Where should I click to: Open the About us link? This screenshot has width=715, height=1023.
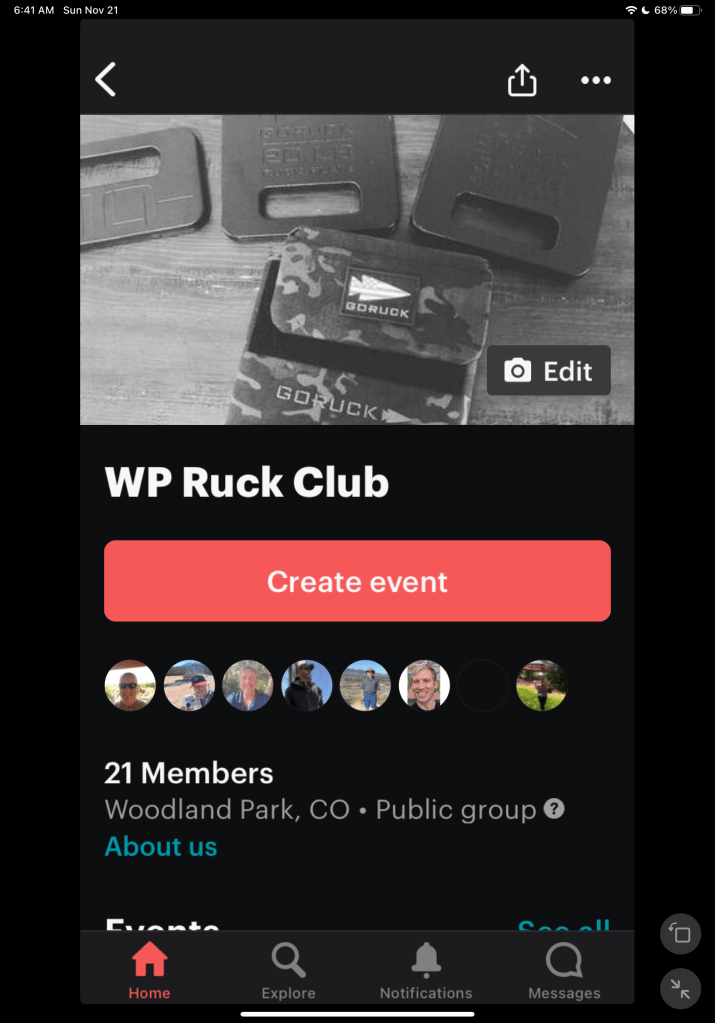[161, 846]
